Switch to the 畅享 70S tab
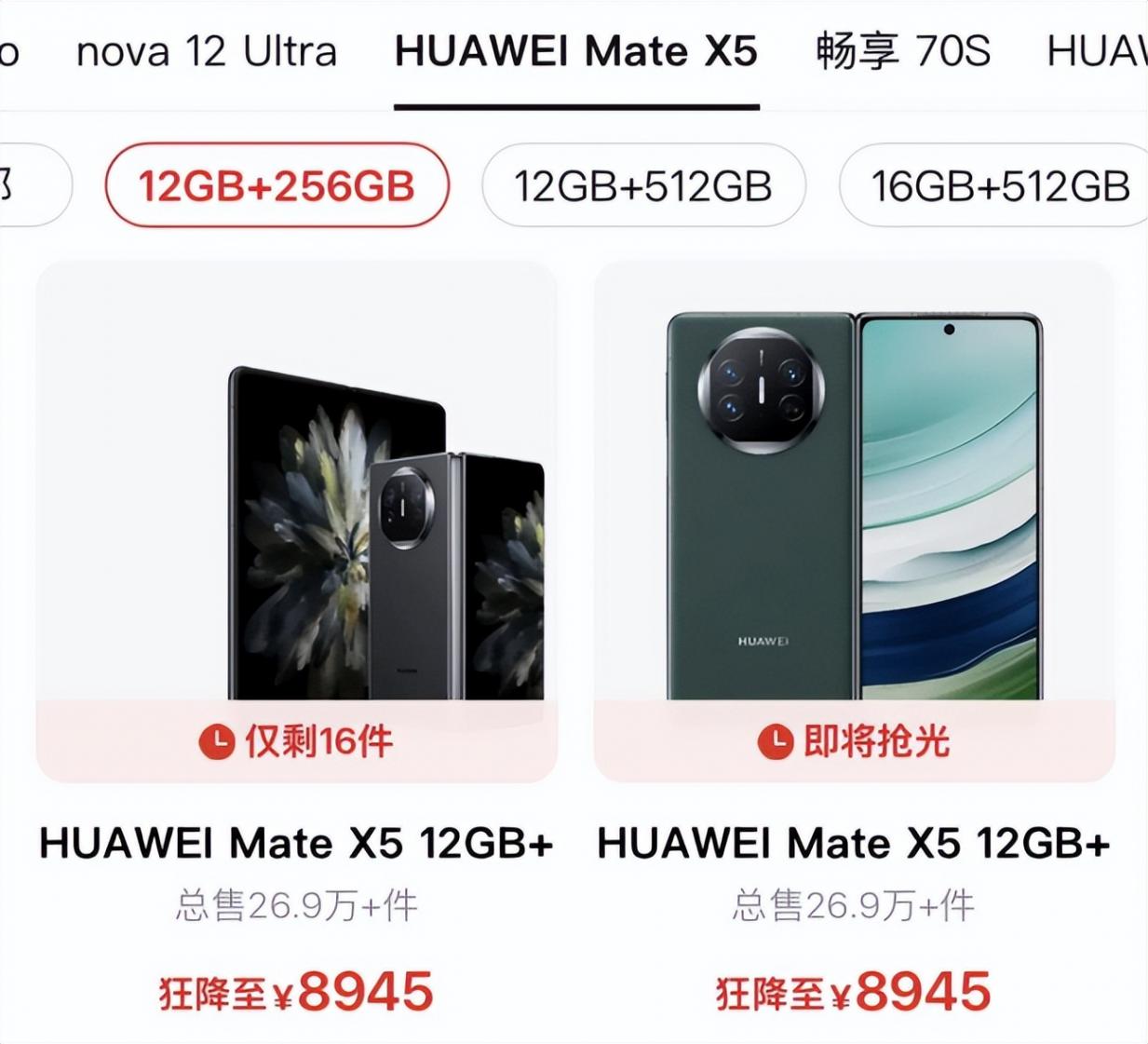 pyautogui.click(x=902, y=52)
